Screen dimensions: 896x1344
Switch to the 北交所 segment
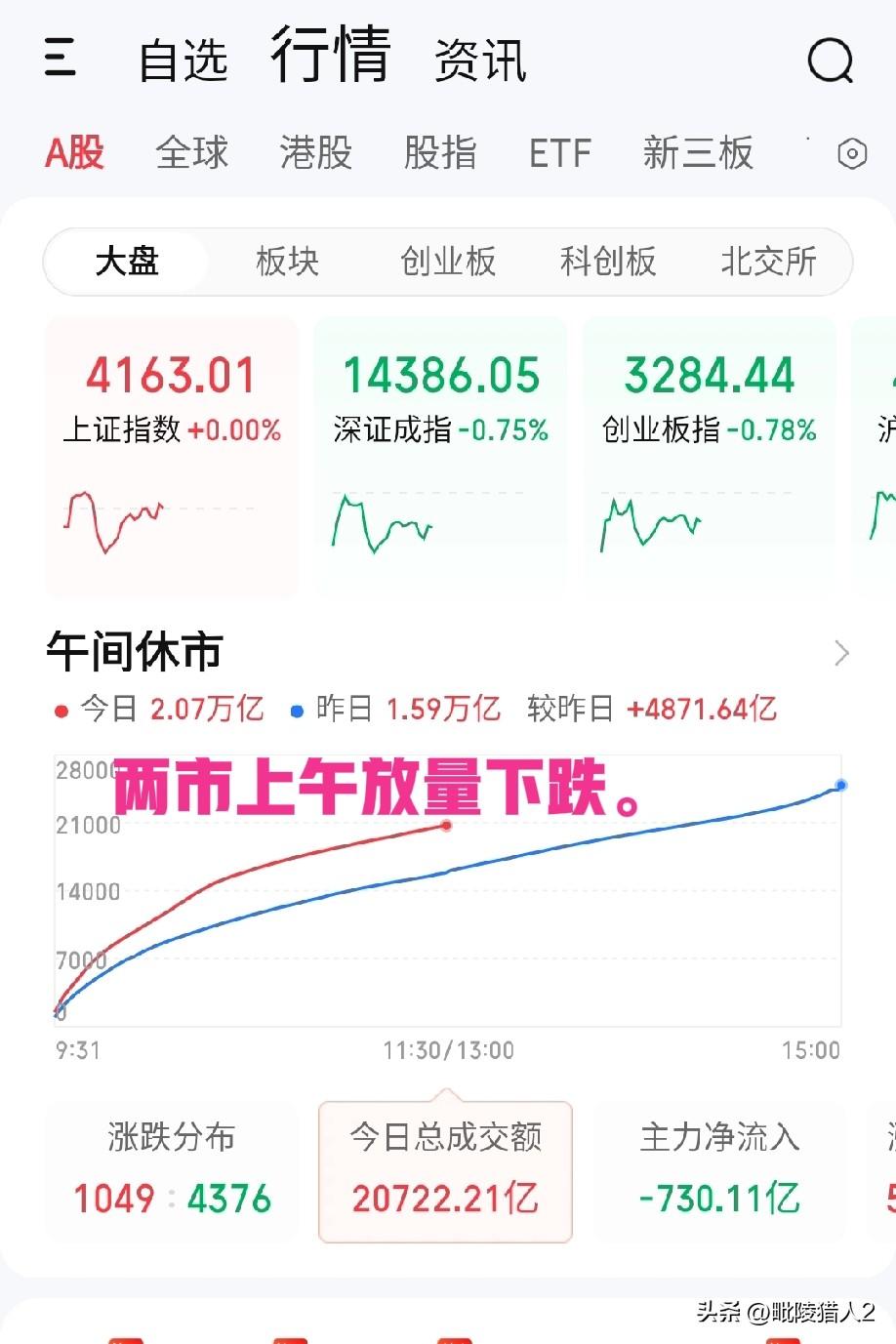click(x=768, y=262)
